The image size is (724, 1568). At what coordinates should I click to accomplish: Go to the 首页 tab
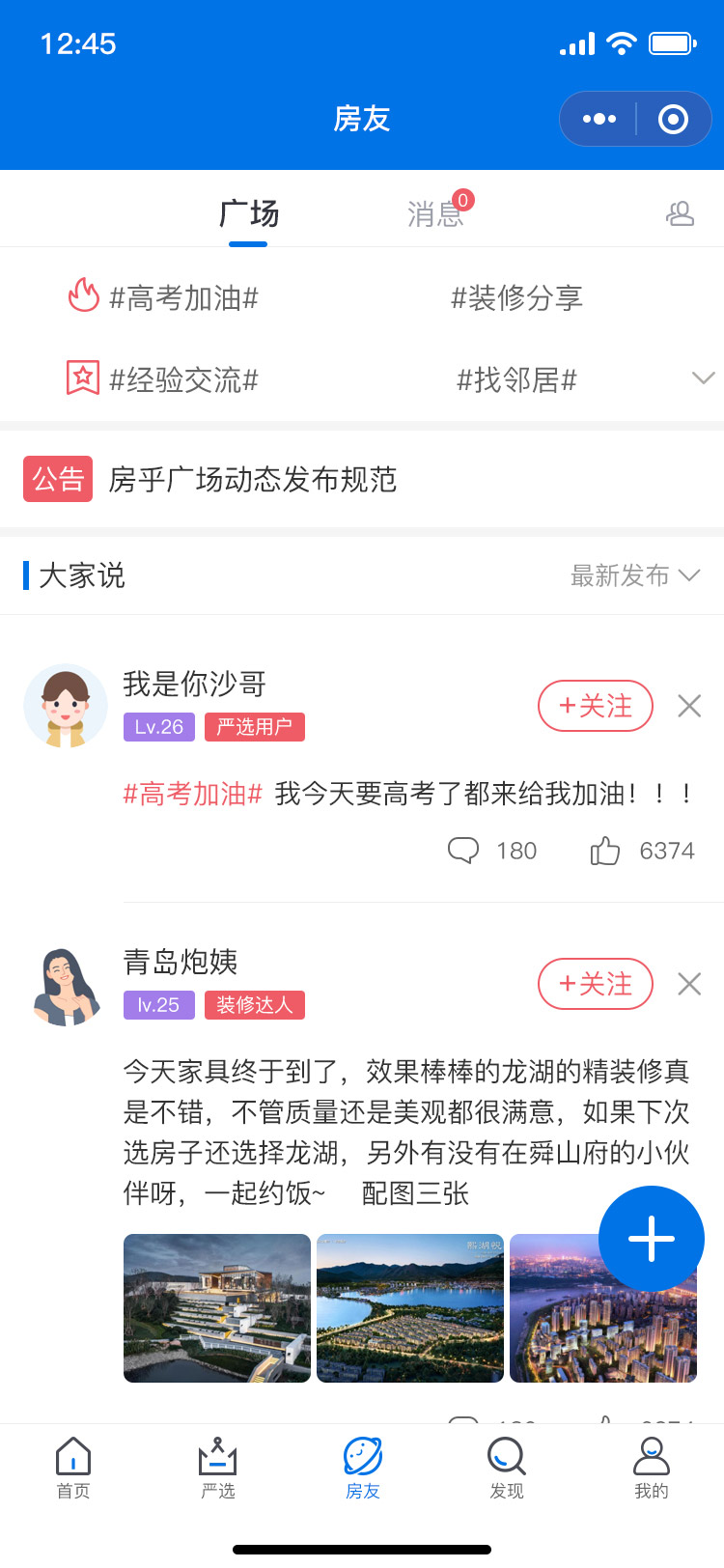click(x=73, y=1469)
